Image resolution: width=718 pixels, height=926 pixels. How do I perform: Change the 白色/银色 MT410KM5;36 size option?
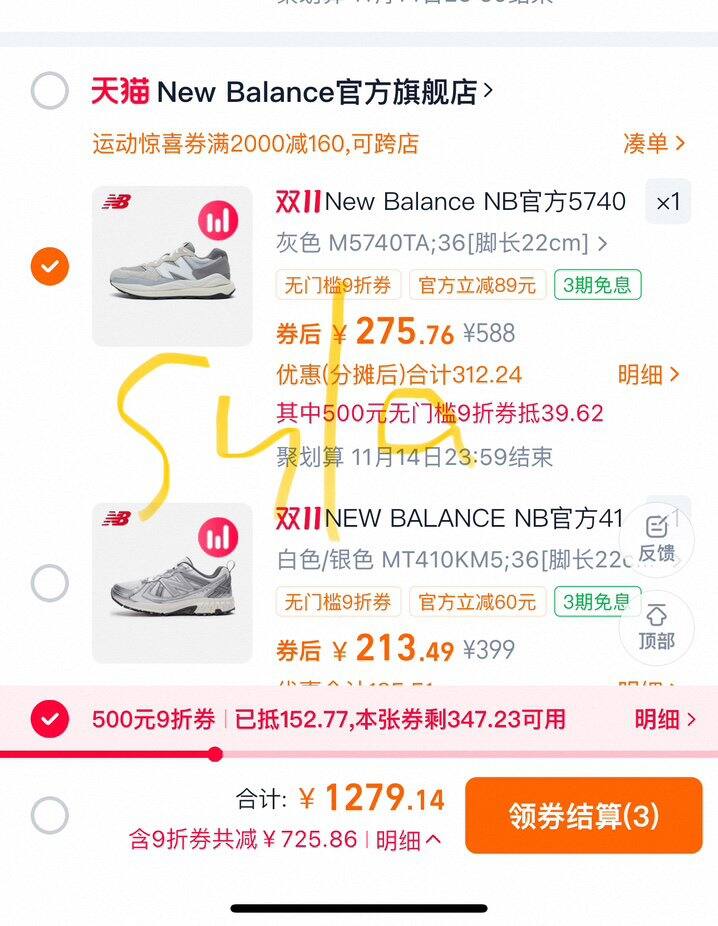pos(447,560)
